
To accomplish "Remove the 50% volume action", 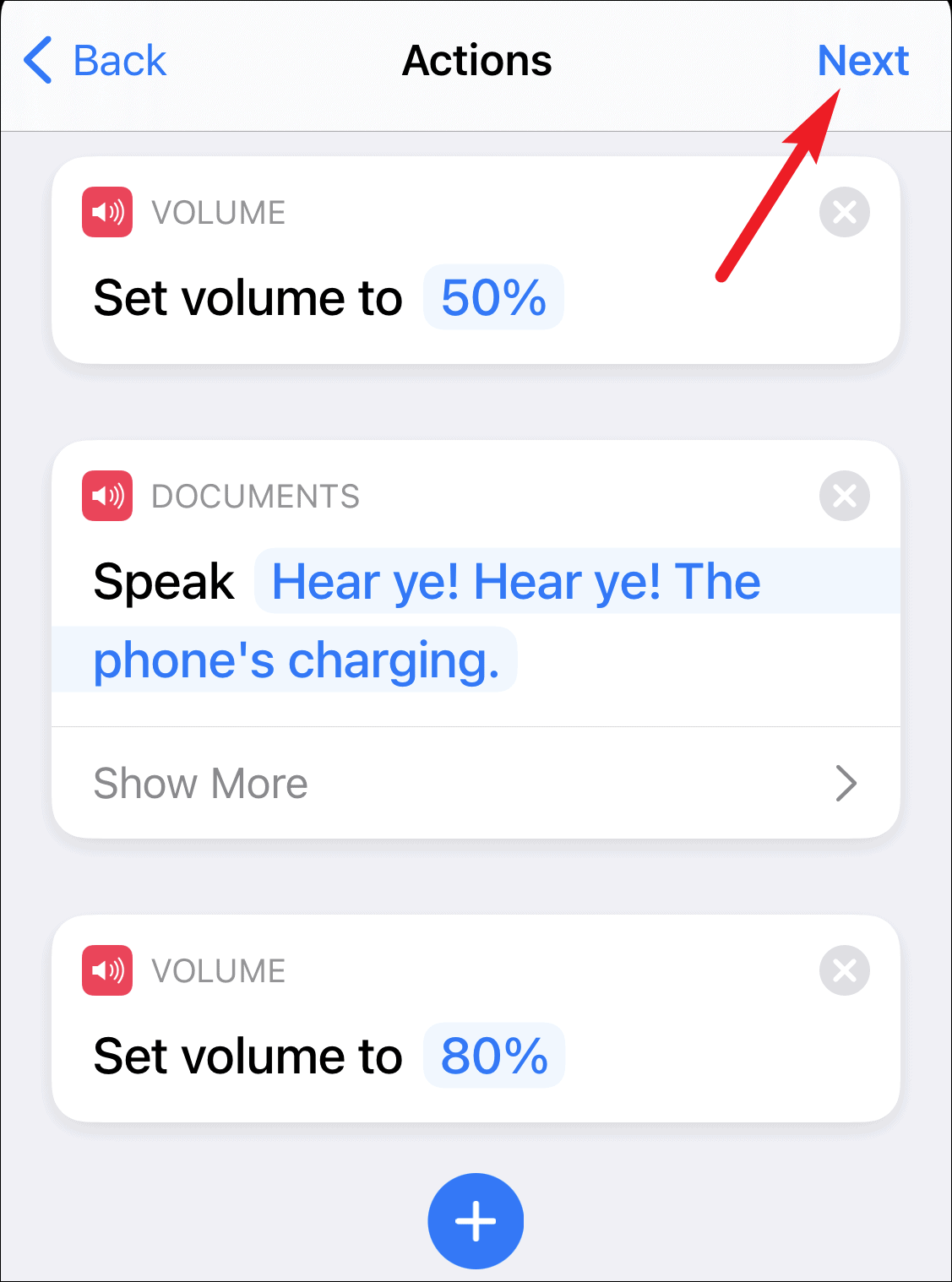I will coord(844,212).
